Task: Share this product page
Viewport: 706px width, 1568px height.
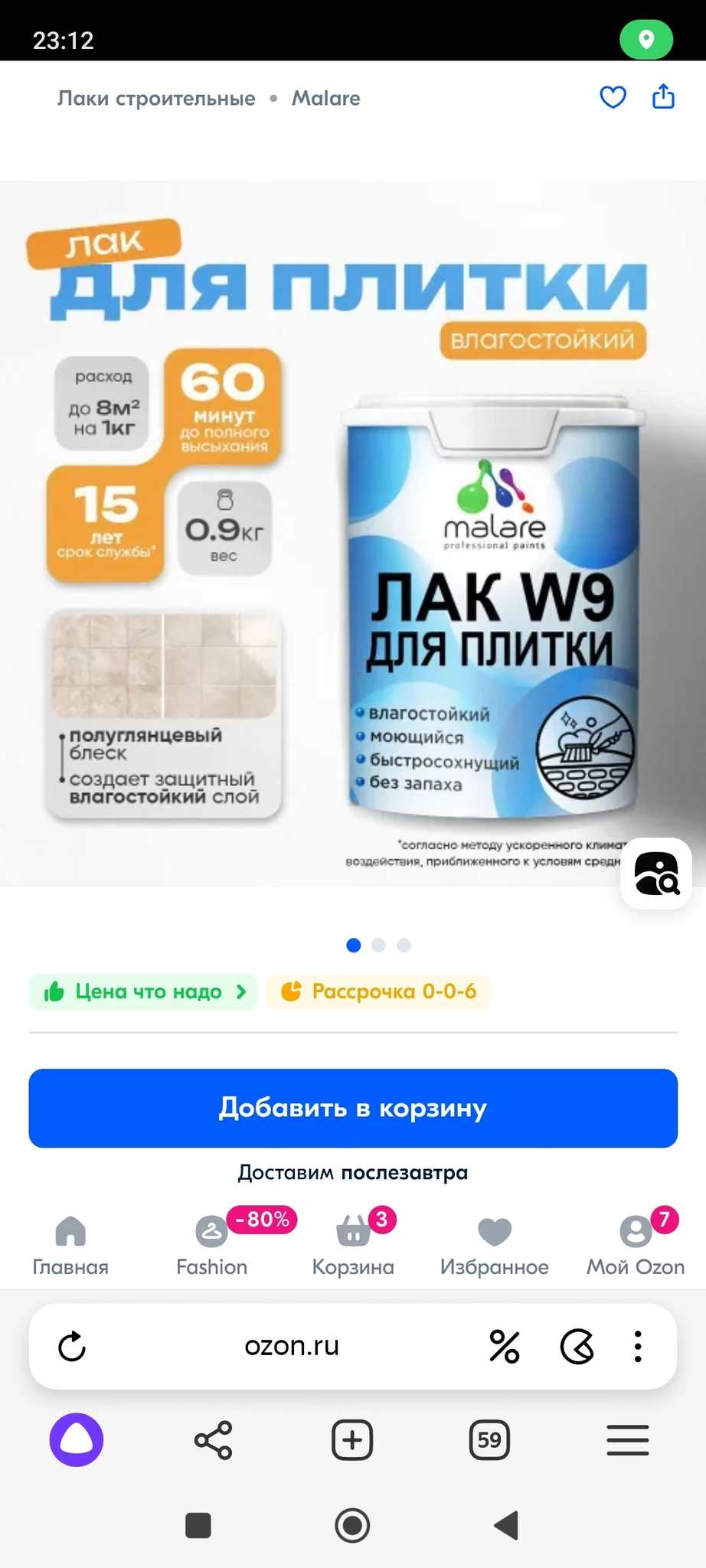Action: (663, 97)
